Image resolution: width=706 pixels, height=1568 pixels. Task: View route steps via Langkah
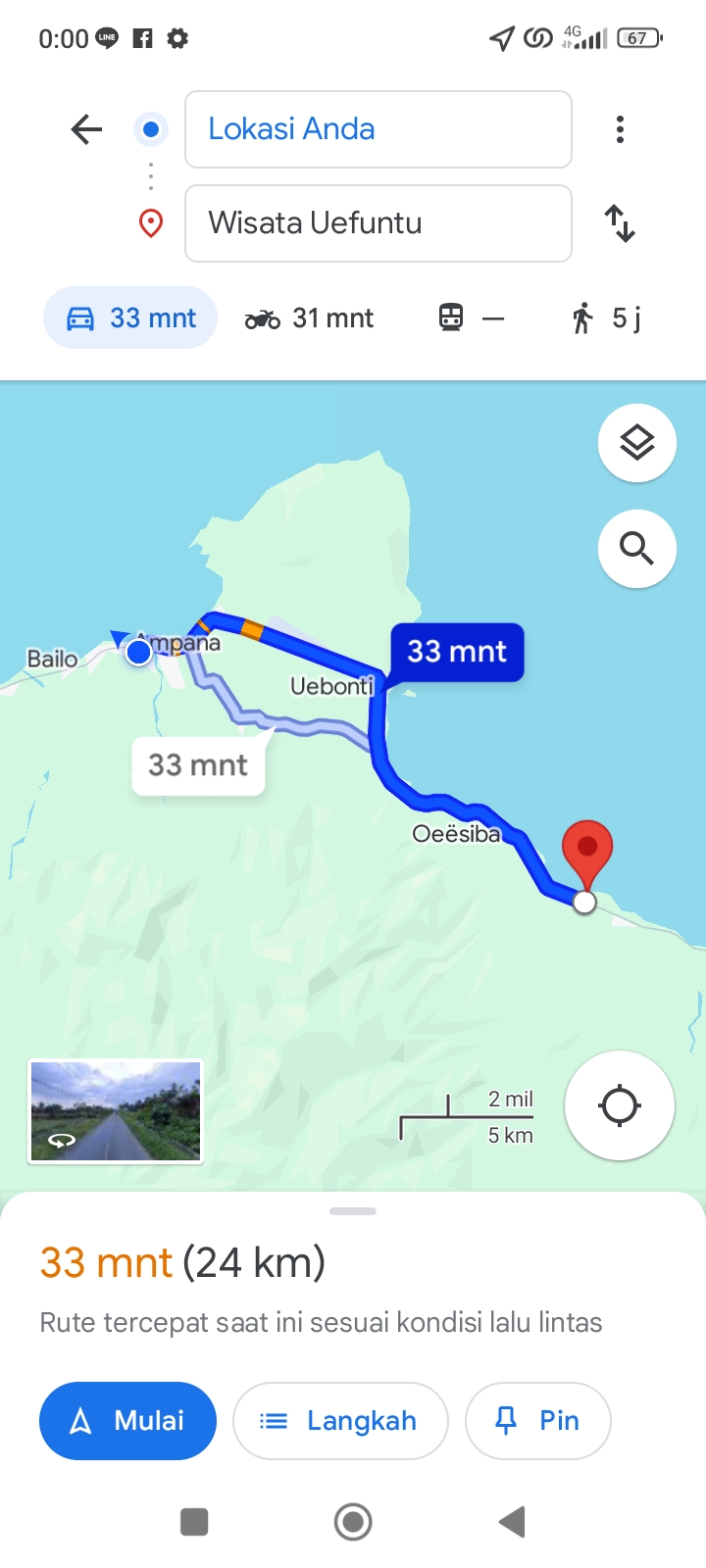click(340, 1421)
